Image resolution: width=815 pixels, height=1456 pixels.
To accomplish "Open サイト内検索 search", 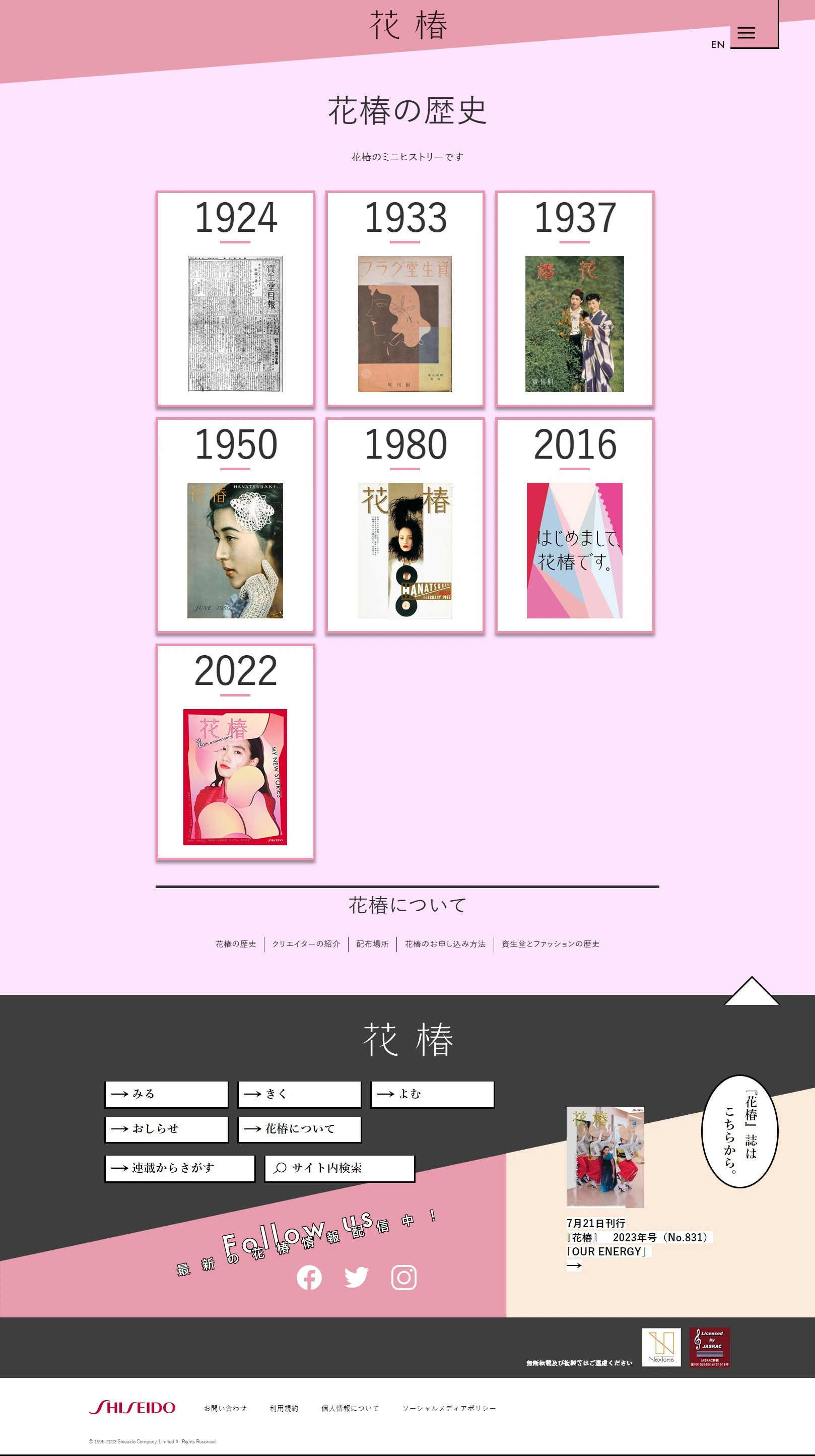I will coord(339,1168).
